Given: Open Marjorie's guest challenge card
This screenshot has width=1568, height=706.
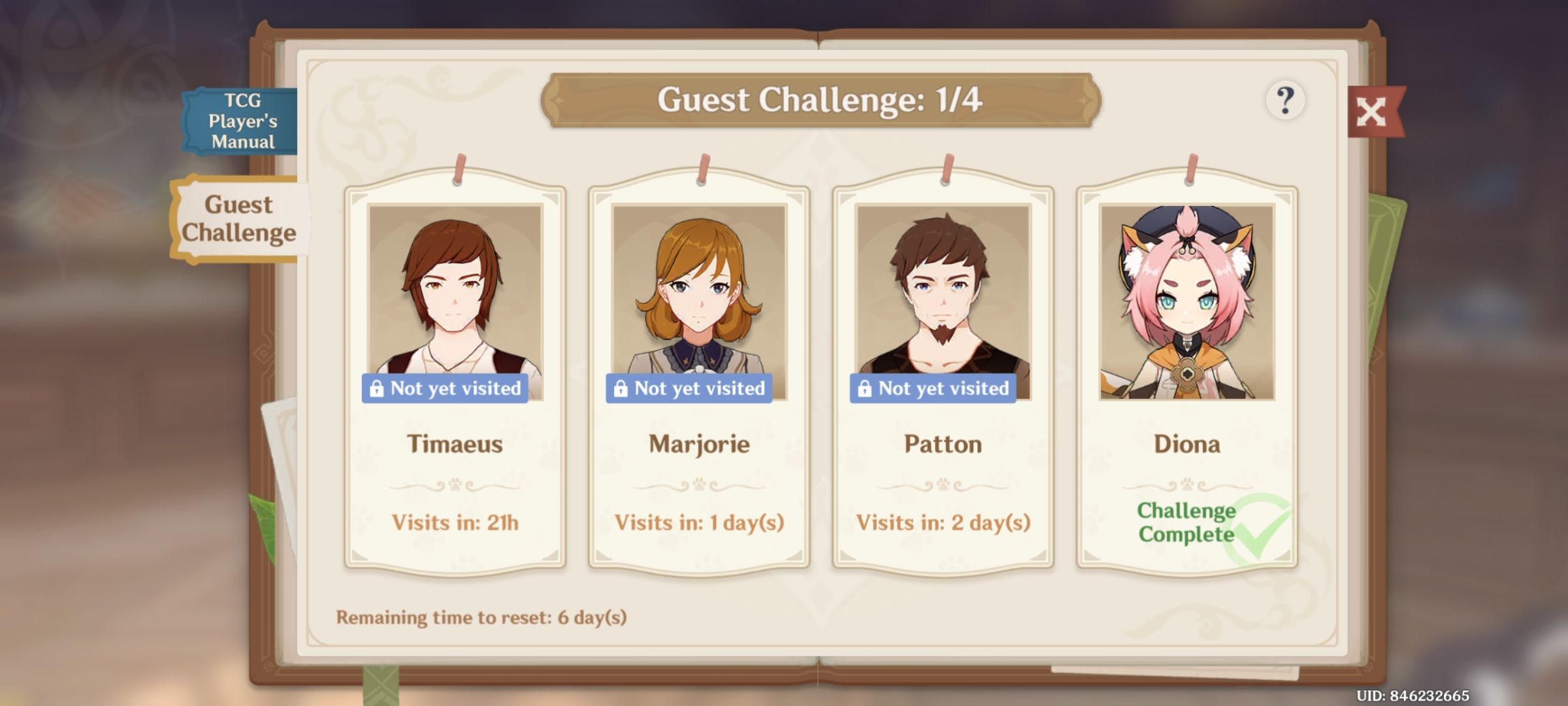Looking at the screenshot, I should [x=698, y=373].
